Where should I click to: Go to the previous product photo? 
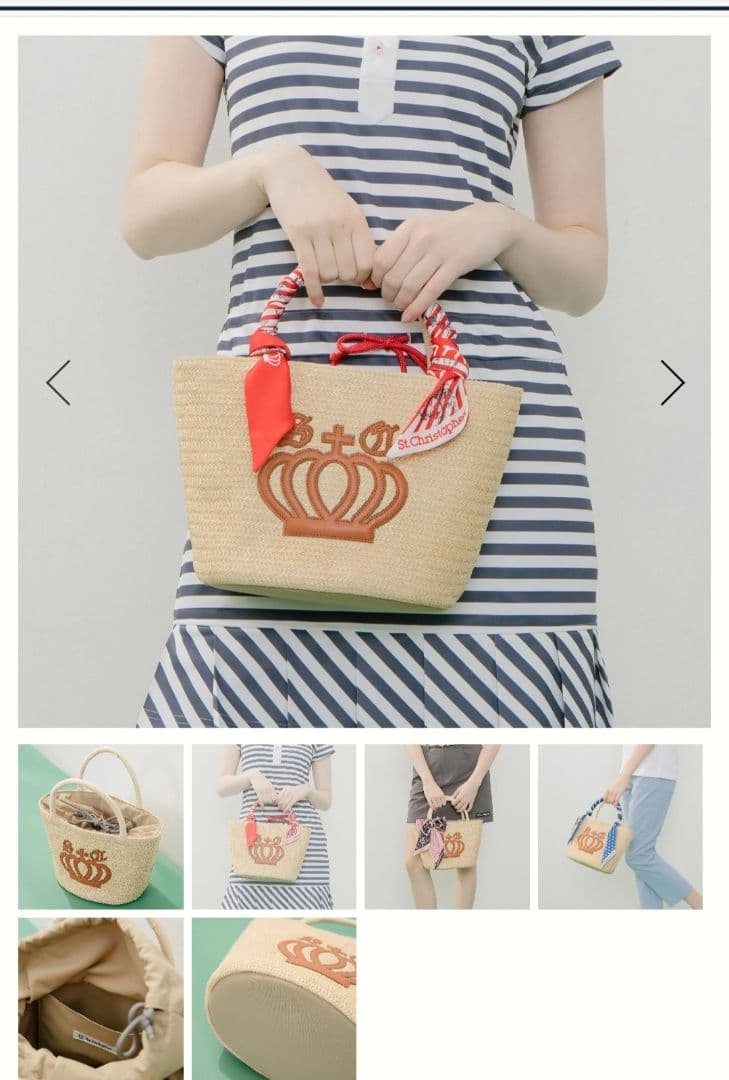[58, 383]
